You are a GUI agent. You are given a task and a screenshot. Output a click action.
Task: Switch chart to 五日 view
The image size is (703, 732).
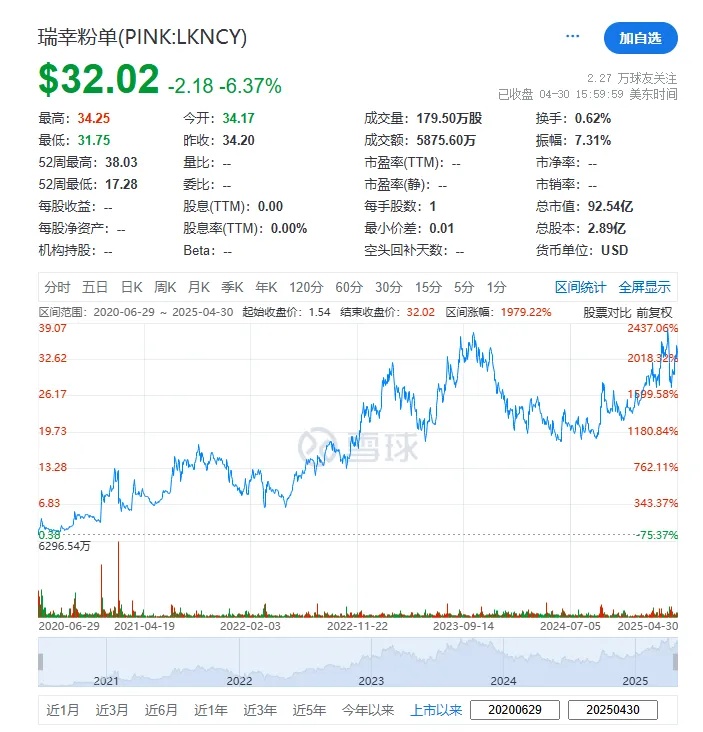pos(95,287)
